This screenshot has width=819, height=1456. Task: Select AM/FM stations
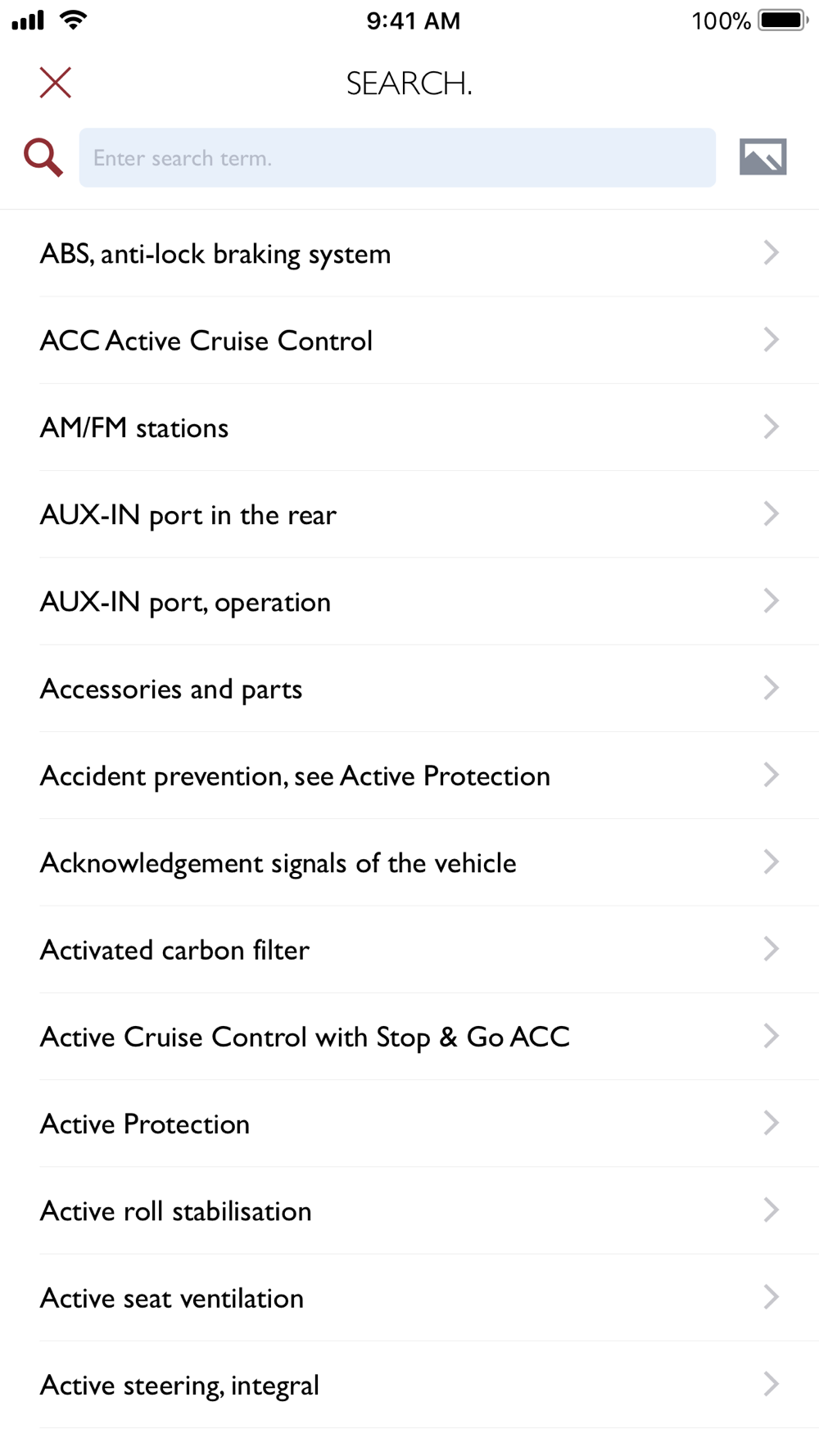coord(409,427)
